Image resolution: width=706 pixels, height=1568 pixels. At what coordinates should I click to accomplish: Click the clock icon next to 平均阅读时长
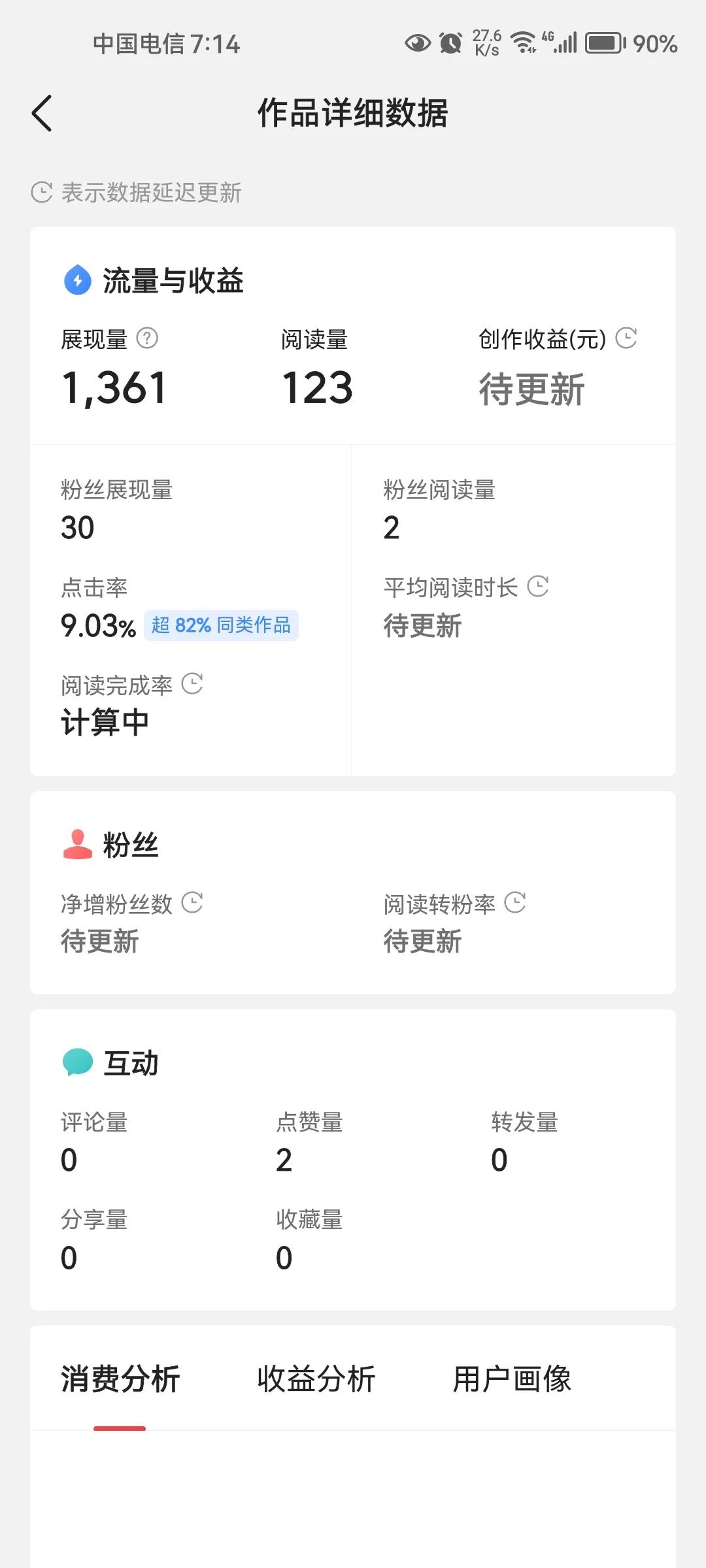click(x=537, y=587)
